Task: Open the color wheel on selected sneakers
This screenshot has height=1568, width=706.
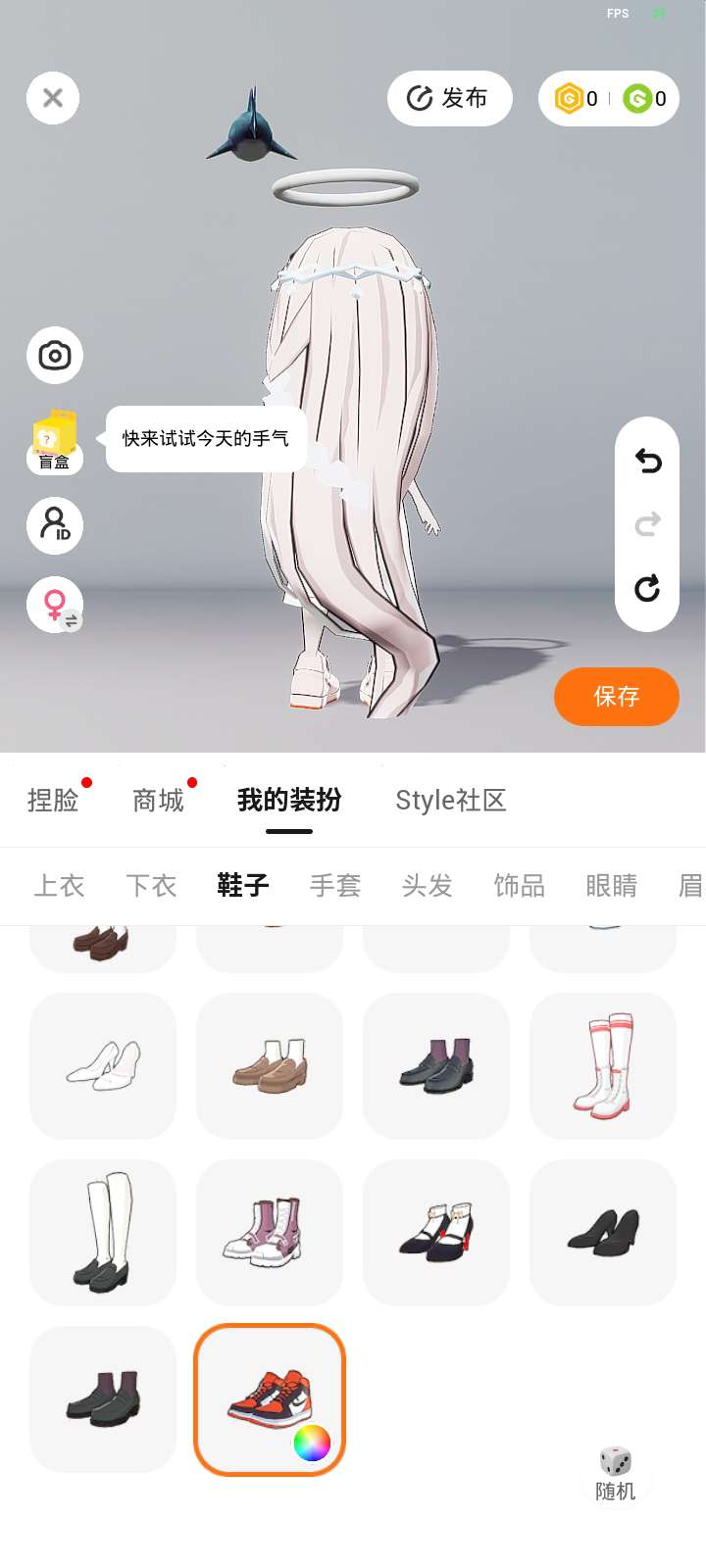Action: pos(312,1443)
